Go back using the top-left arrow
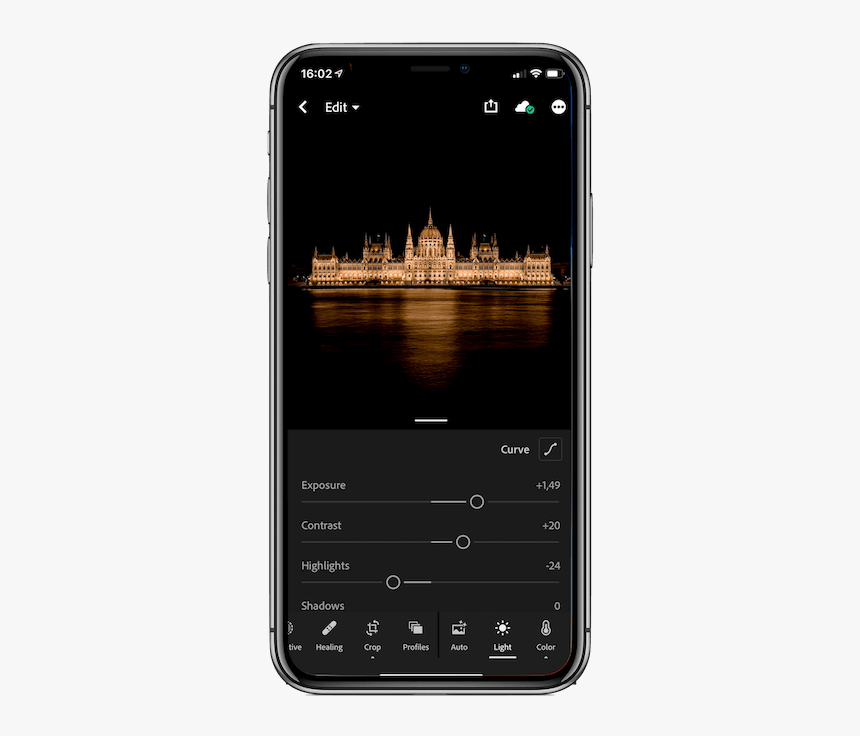 (x=303, y=107)
